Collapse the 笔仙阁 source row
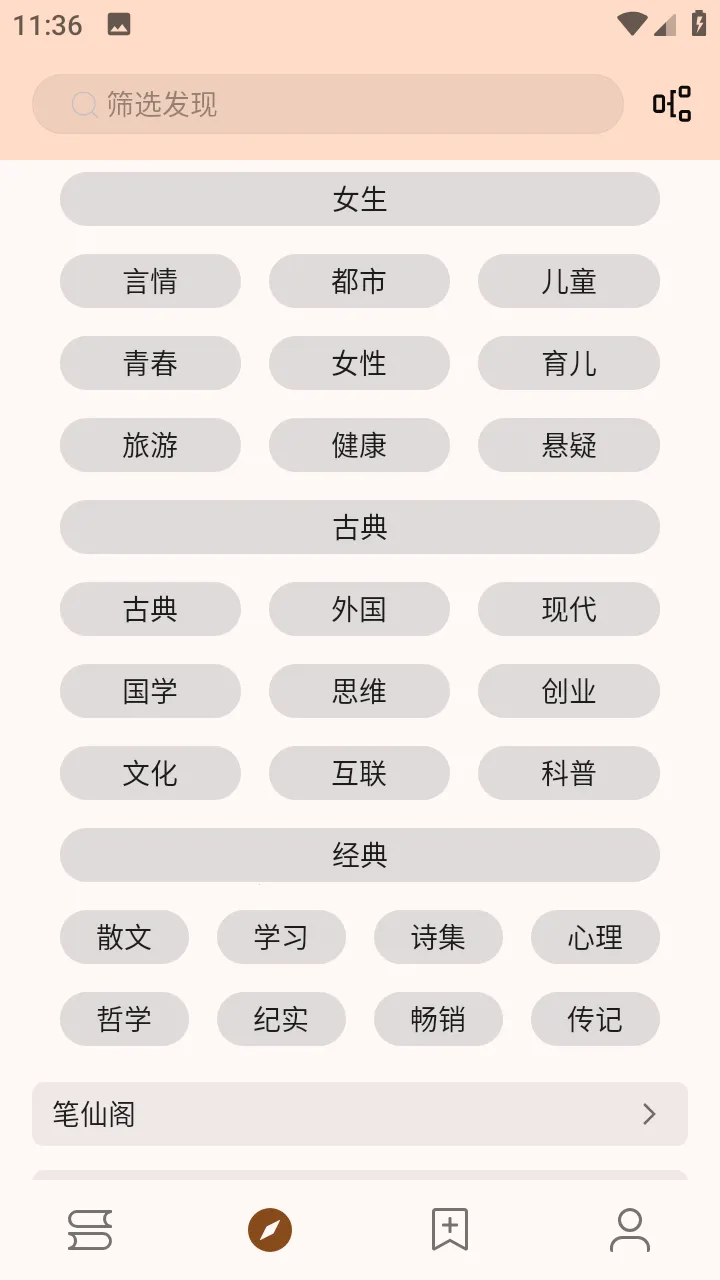Image resolution: width=720 pixels, height=1280 pixels. [x=360, y=1114]
